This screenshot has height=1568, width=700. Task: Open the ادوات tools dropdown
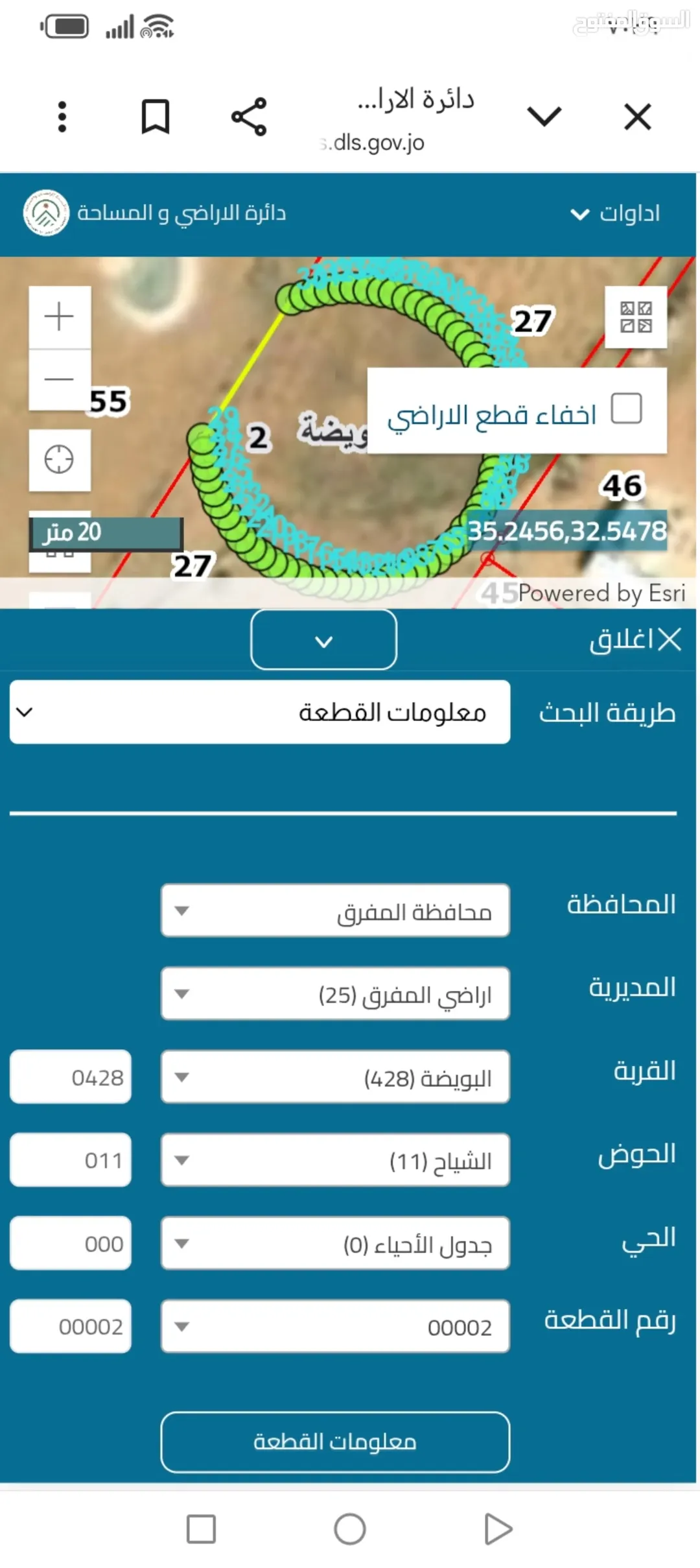(x=614, y=213)
